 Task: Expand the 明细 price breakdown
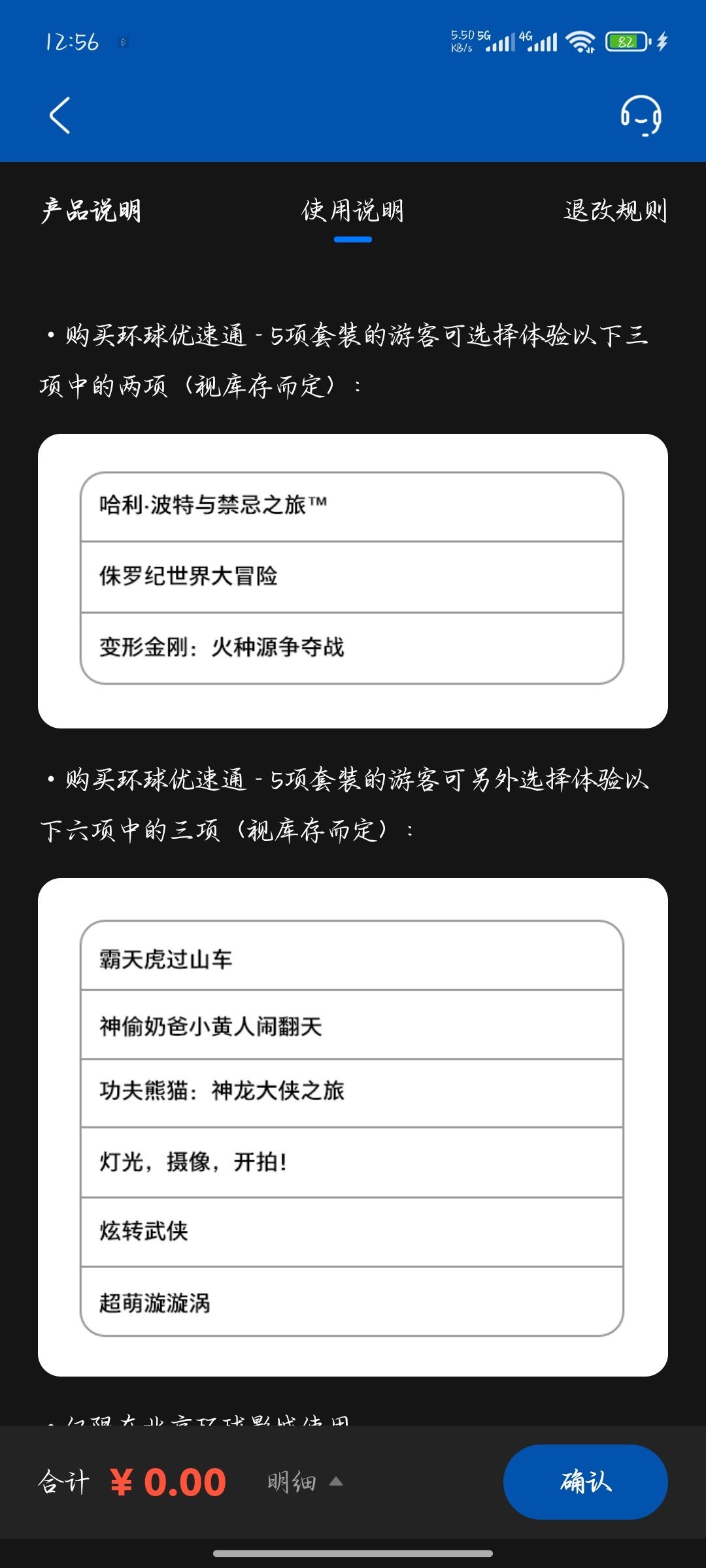304,1482
